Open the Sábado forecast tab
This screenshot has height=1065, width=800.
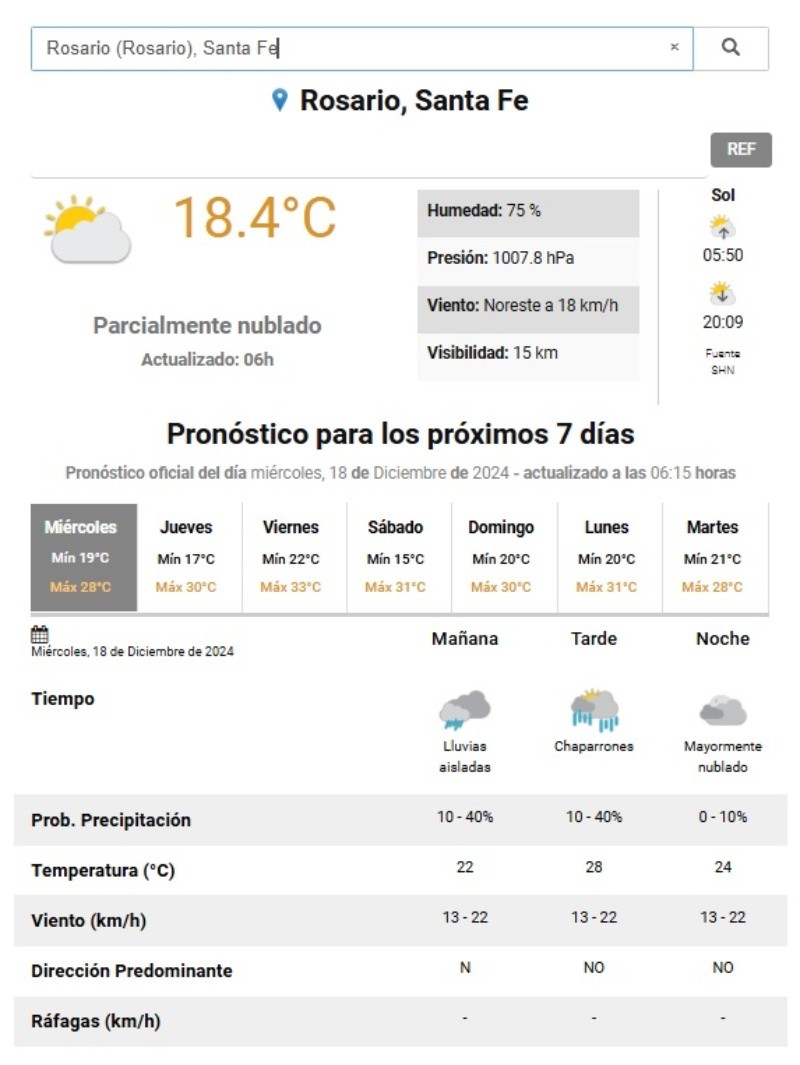(x=396, y=556)
